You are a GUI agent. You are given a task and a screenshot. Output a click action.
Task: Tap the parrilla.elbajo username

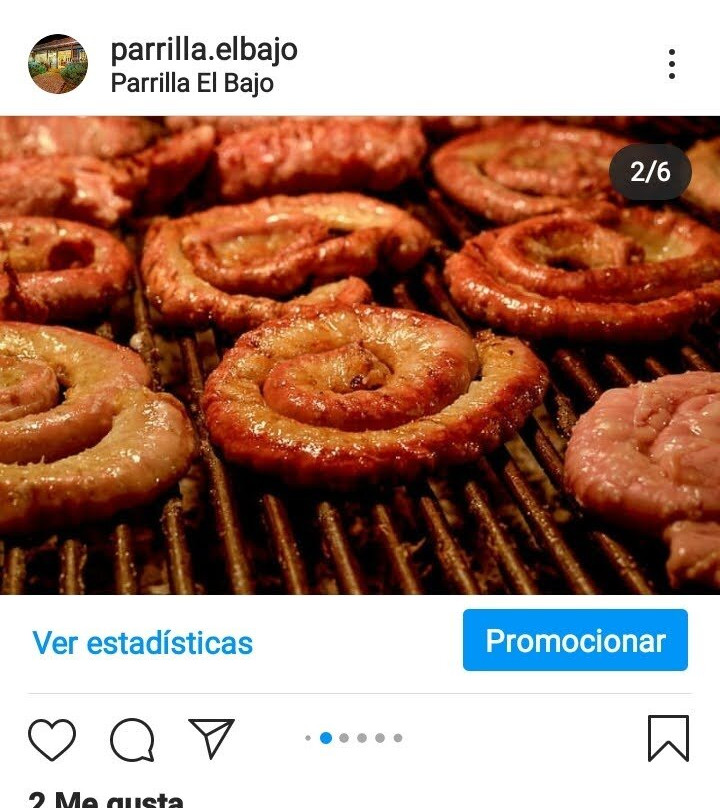click(x=204, y=49)
